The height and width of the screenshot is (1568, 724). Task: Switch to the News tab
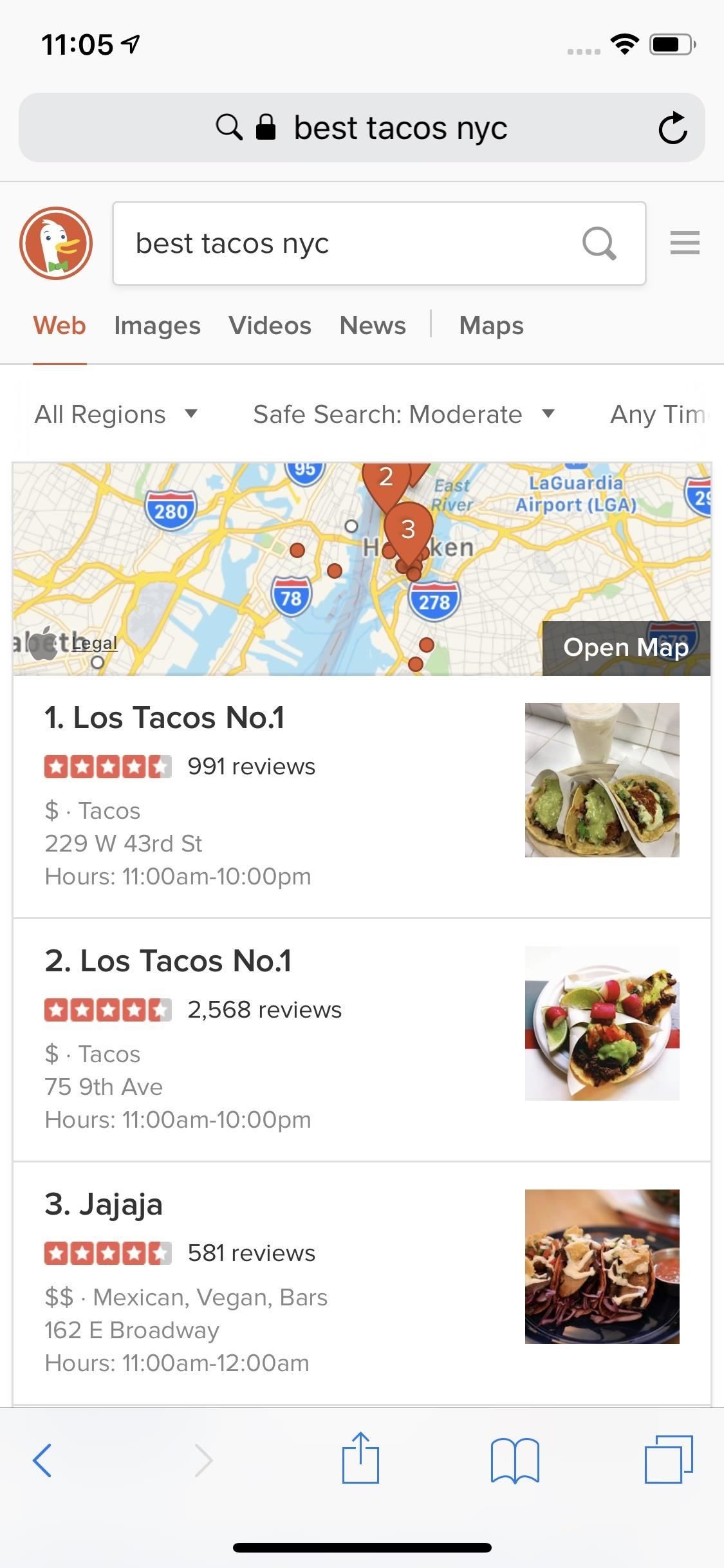tap(373, 326)
